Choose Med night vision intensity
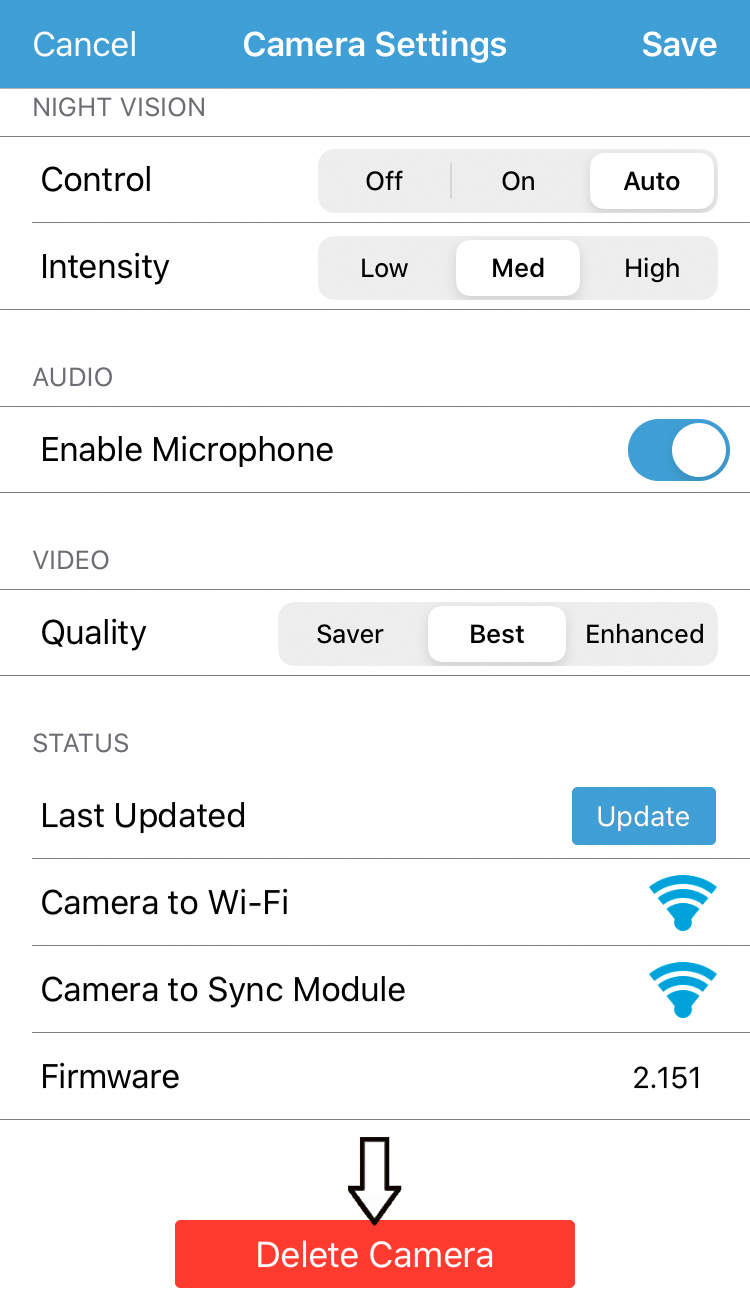The width and height of the screenshot is (750, 1294). [x=518, y=268]
